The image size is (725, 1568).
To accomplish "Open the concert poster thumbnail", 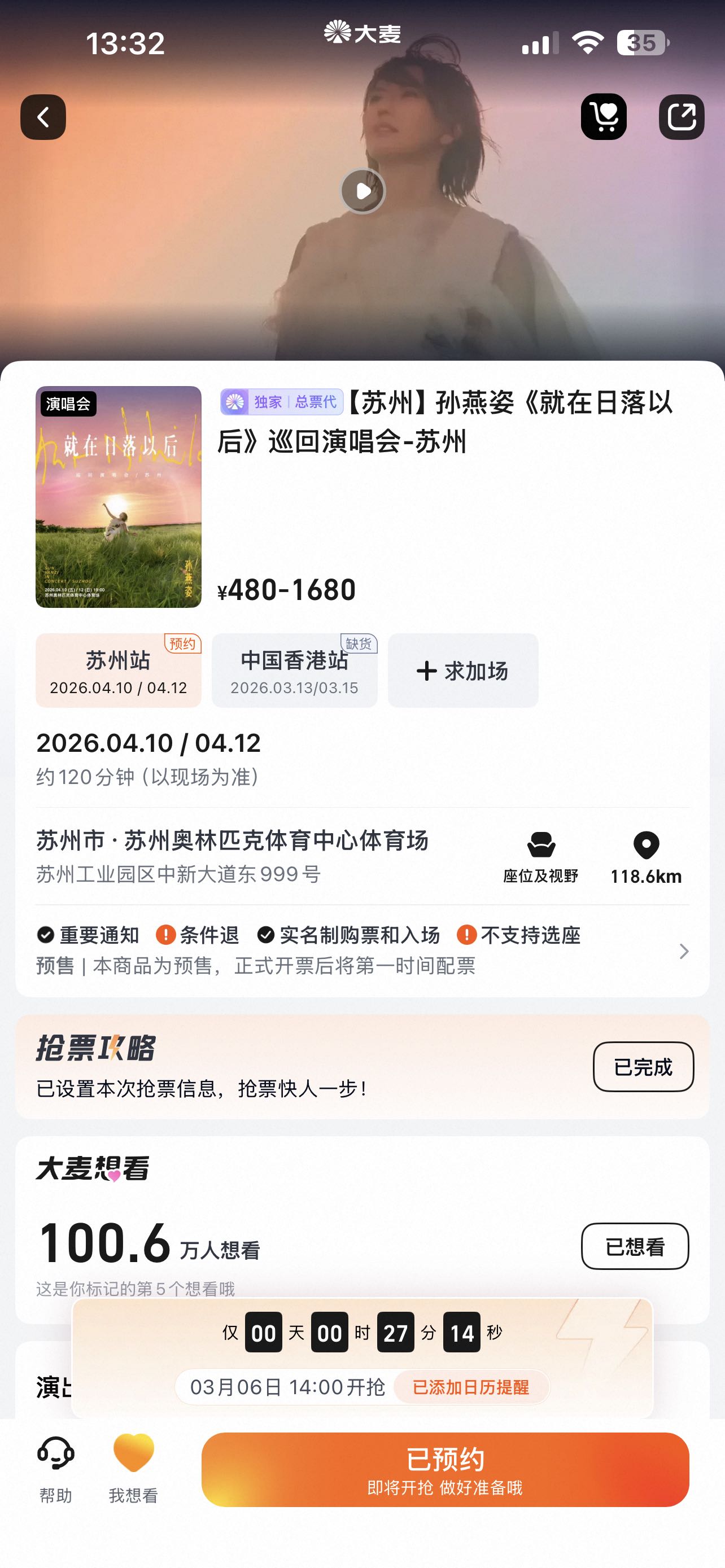I will (x=118, y=497).
